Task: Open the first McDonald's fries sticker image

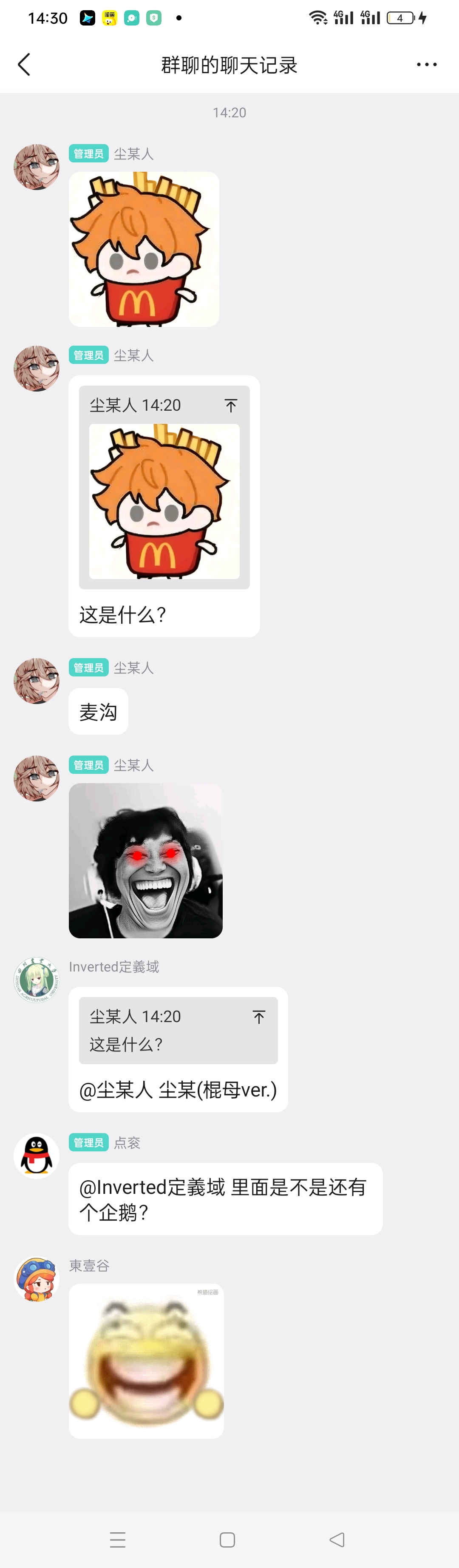Action: coord(144,249)
